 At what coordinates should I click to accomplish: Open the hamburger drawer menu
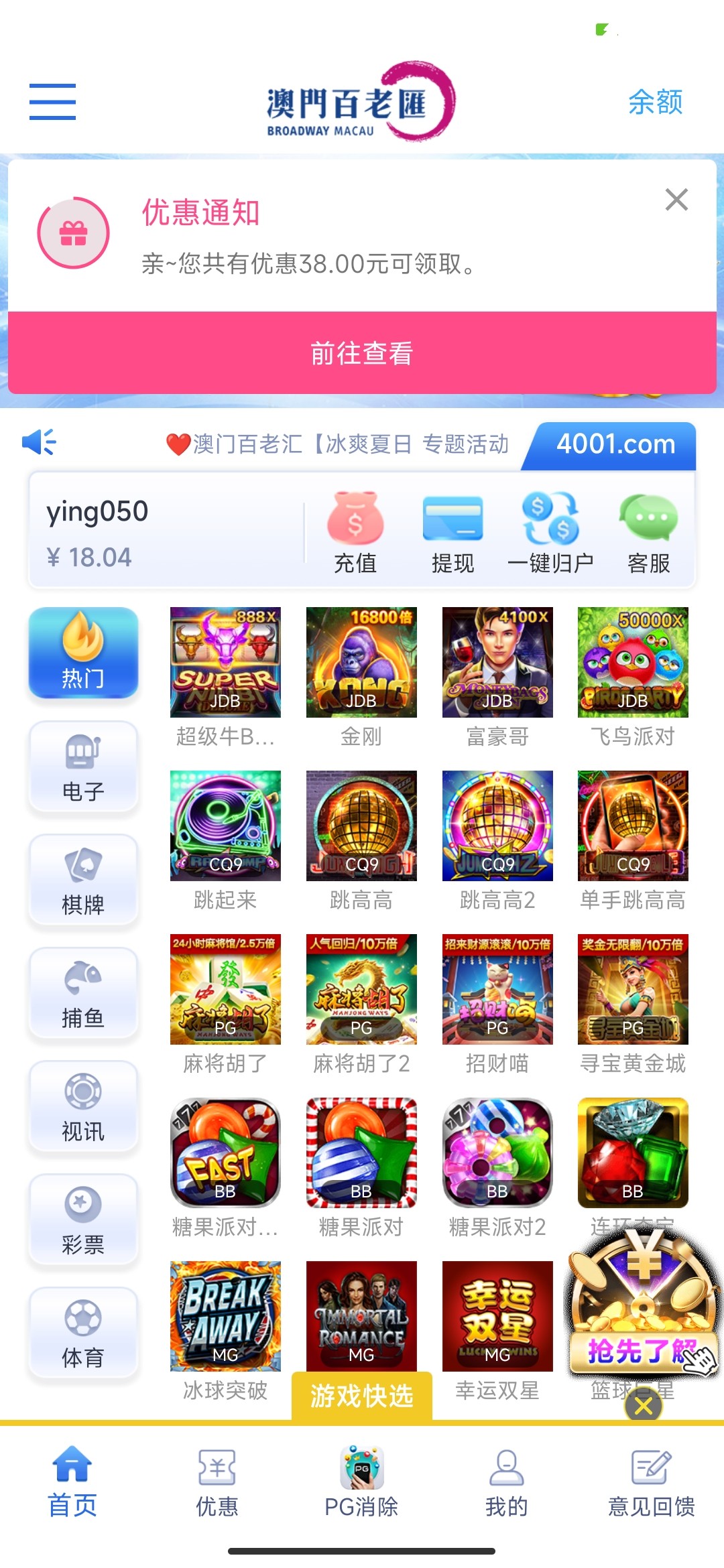(52, 102)
